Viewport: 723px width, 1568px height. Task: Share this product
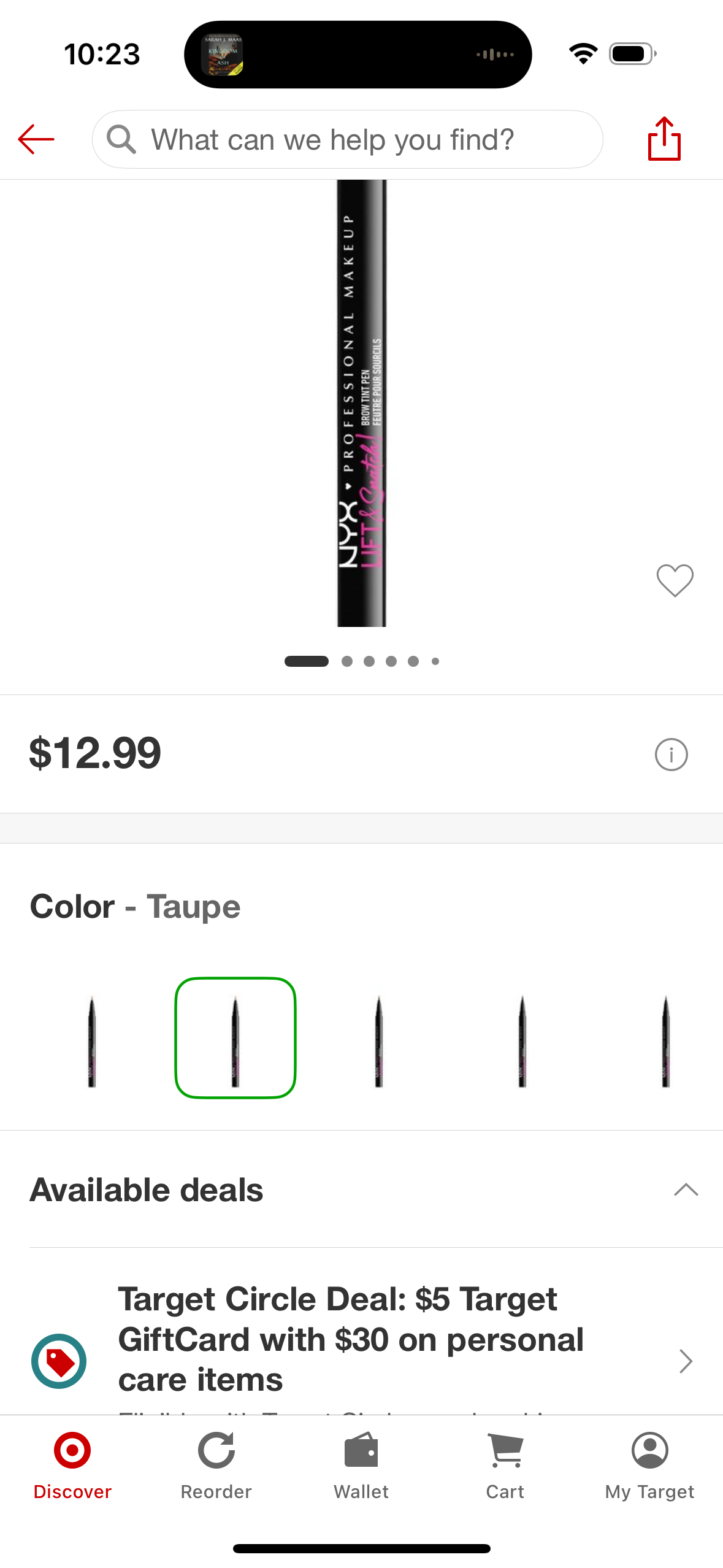[x=664, y=139]
